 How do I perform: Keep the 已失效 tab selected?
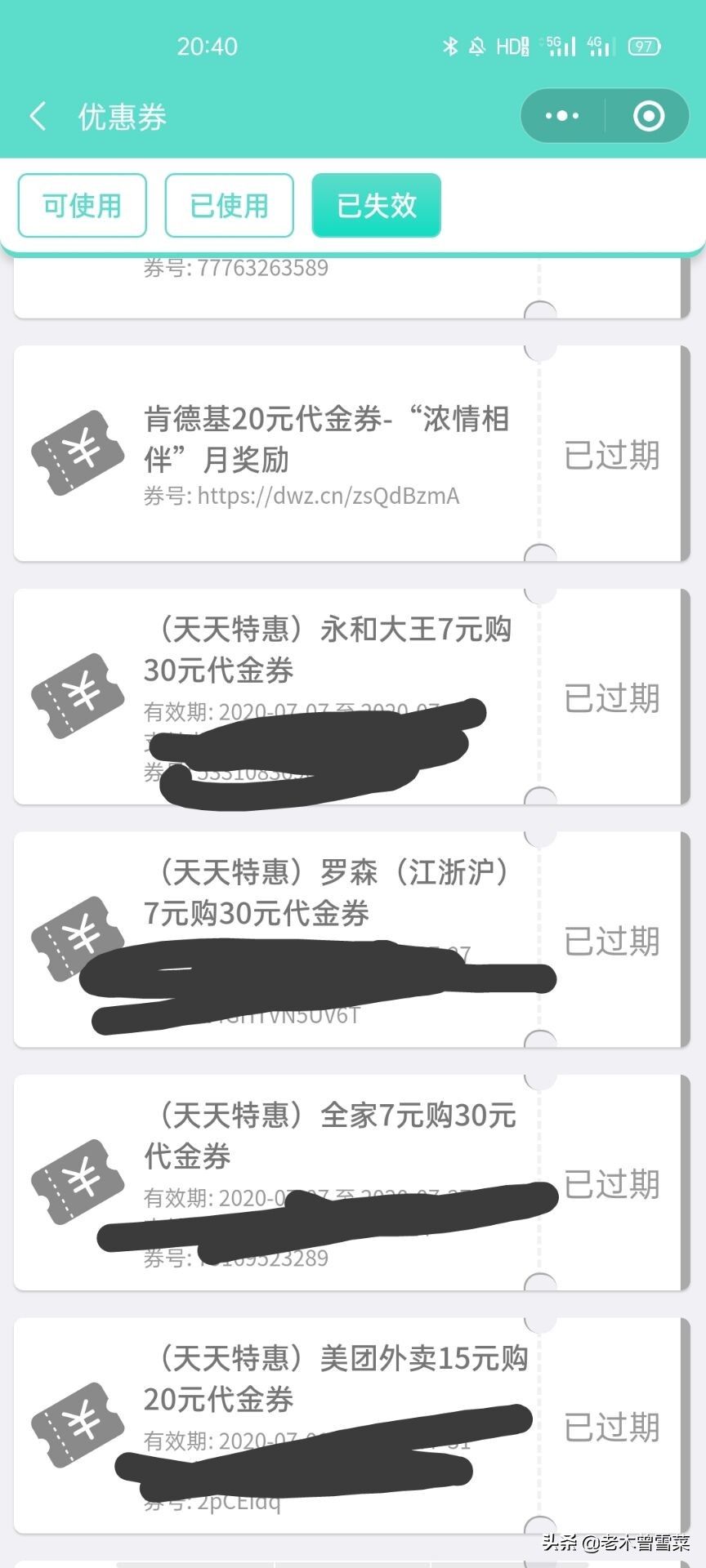(376, 206)
